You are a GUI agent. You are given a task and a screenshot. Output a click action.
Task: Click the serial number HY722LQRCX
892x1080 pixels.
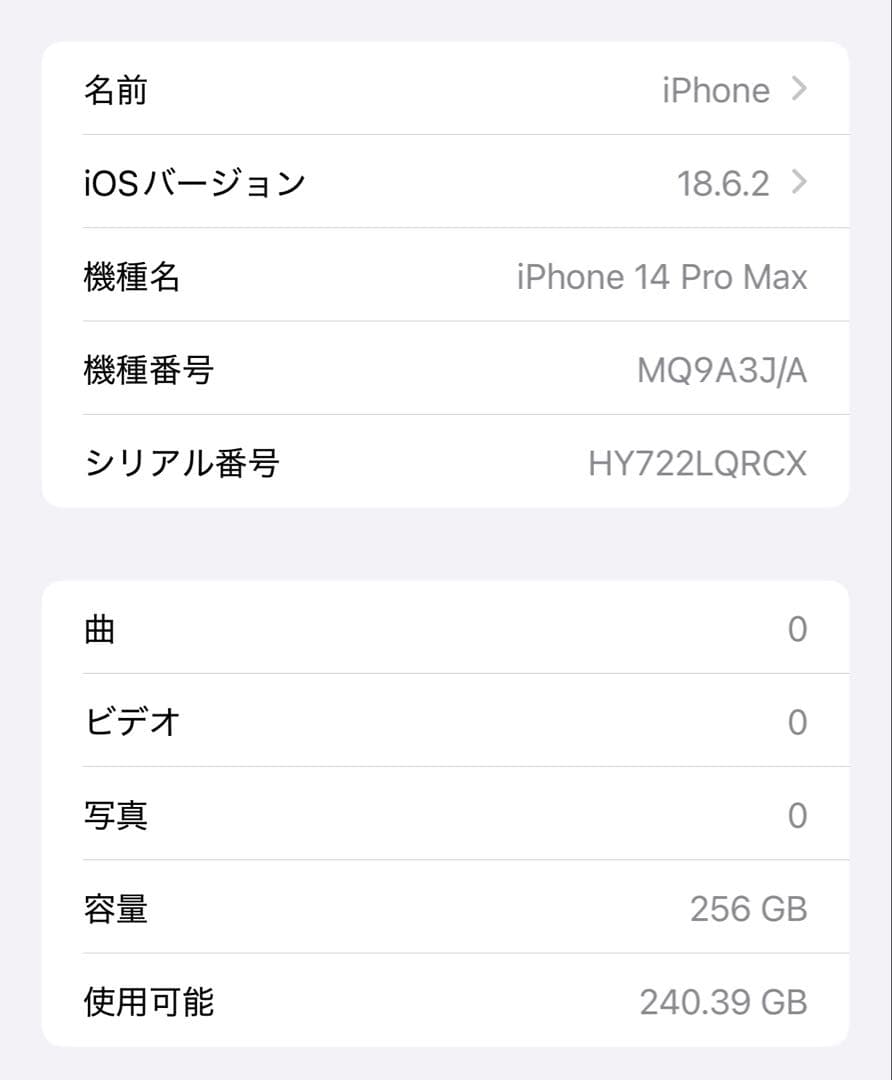point(694,462)
